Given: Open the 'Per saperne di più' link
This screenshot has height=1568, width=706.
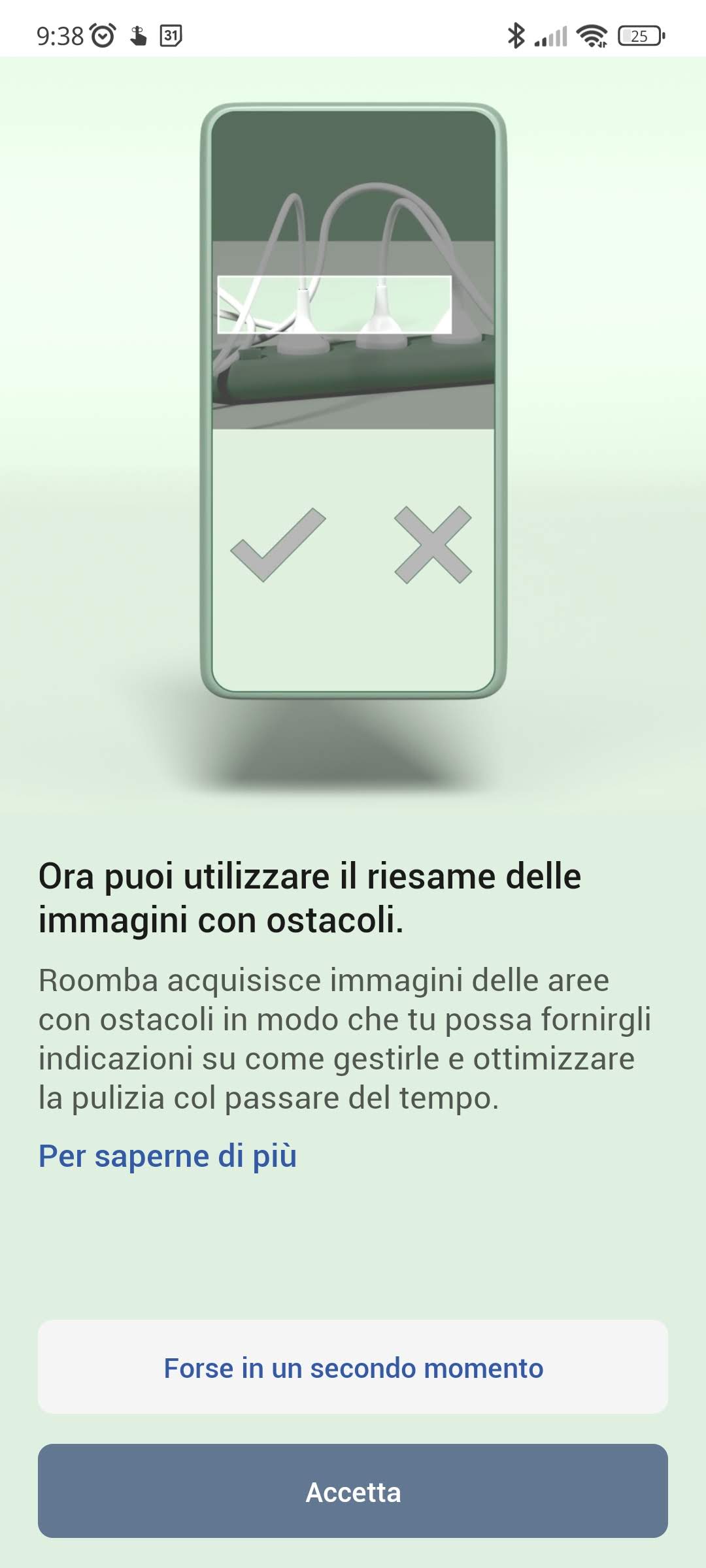Looking at the screenshot, I should [x=167, y=1156].
